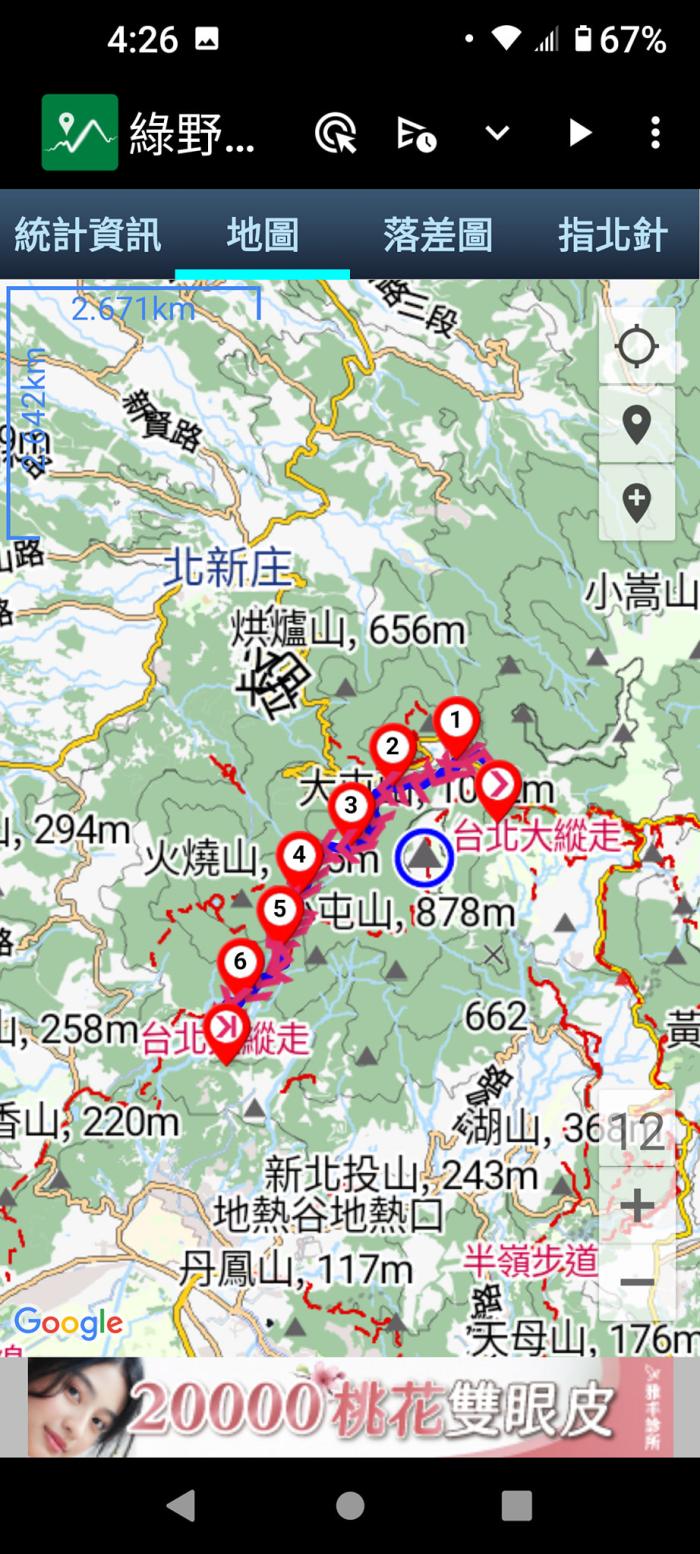Expand the dropdown chevron in the toolbar
700x1554 pixels.
click(497, 133)
